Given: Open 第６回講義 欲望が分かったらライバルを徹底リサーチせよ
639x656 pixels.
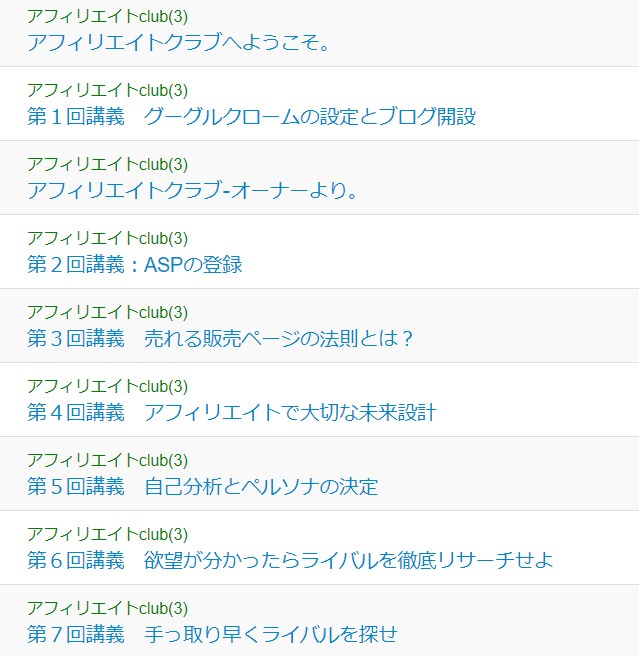Looking at the screenshot, I should click(290, 561).
